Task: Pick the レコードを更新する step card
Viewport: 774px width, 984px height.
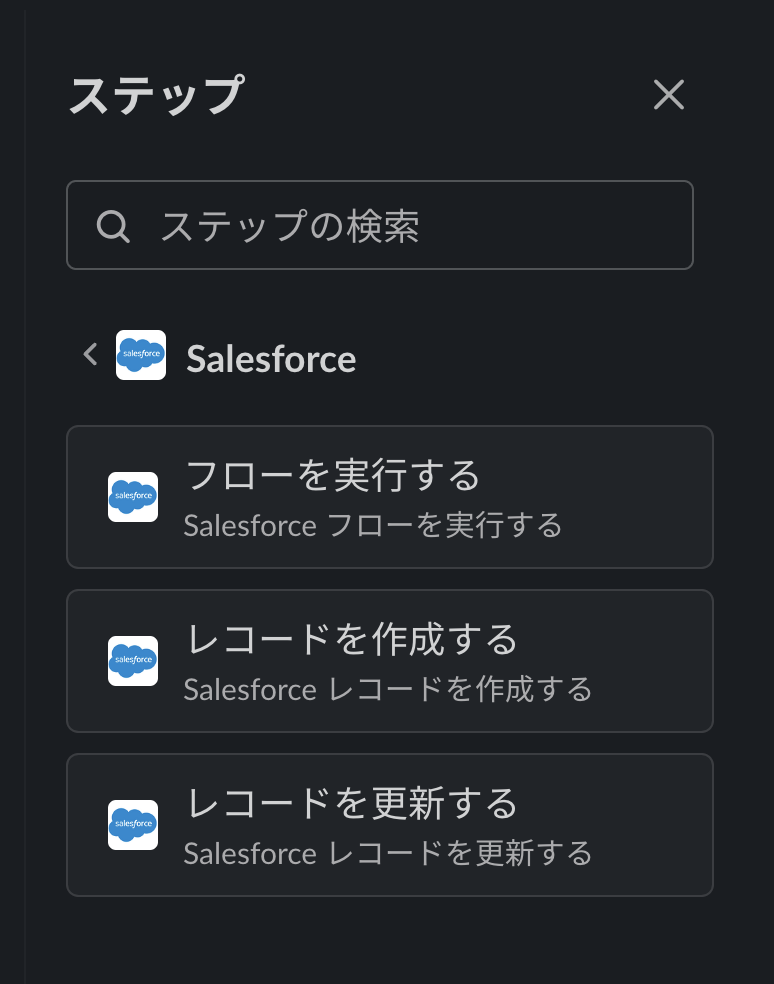Action: click(390, 825)
